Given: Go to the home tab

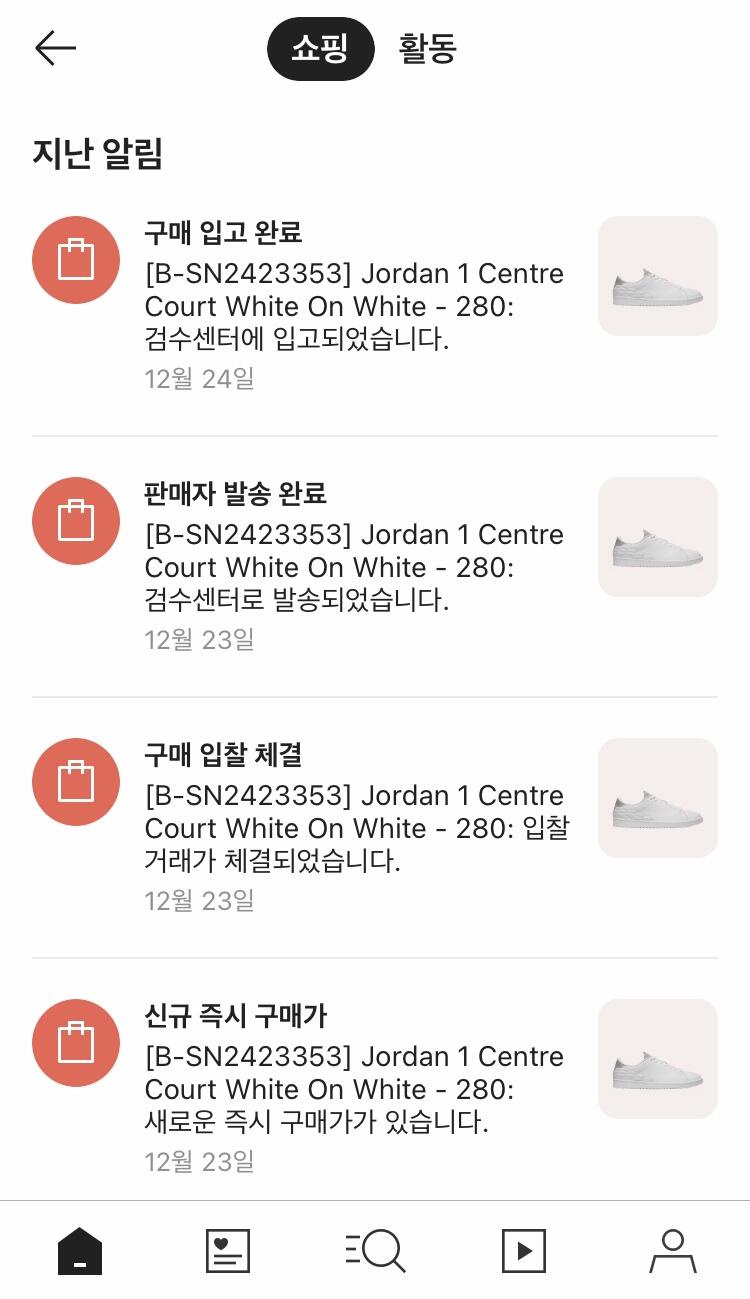Looking at the screenshot, I should [80, 1250].
